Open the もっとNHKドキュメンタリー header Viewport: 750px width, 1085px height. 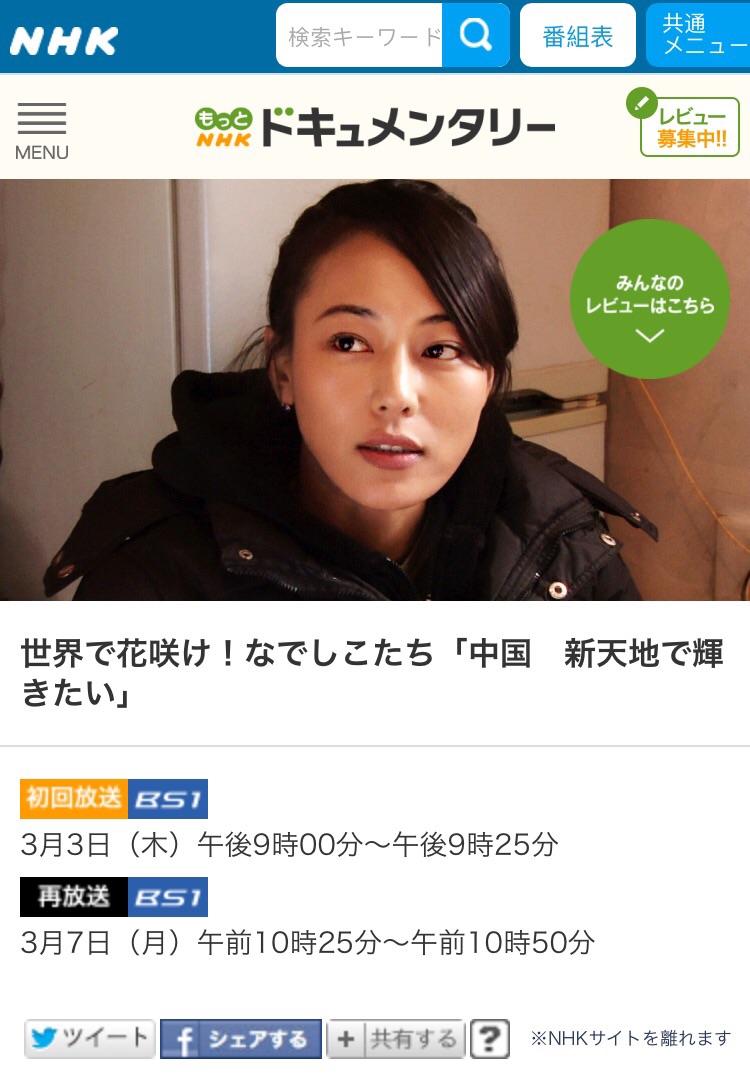pos(375,128)
